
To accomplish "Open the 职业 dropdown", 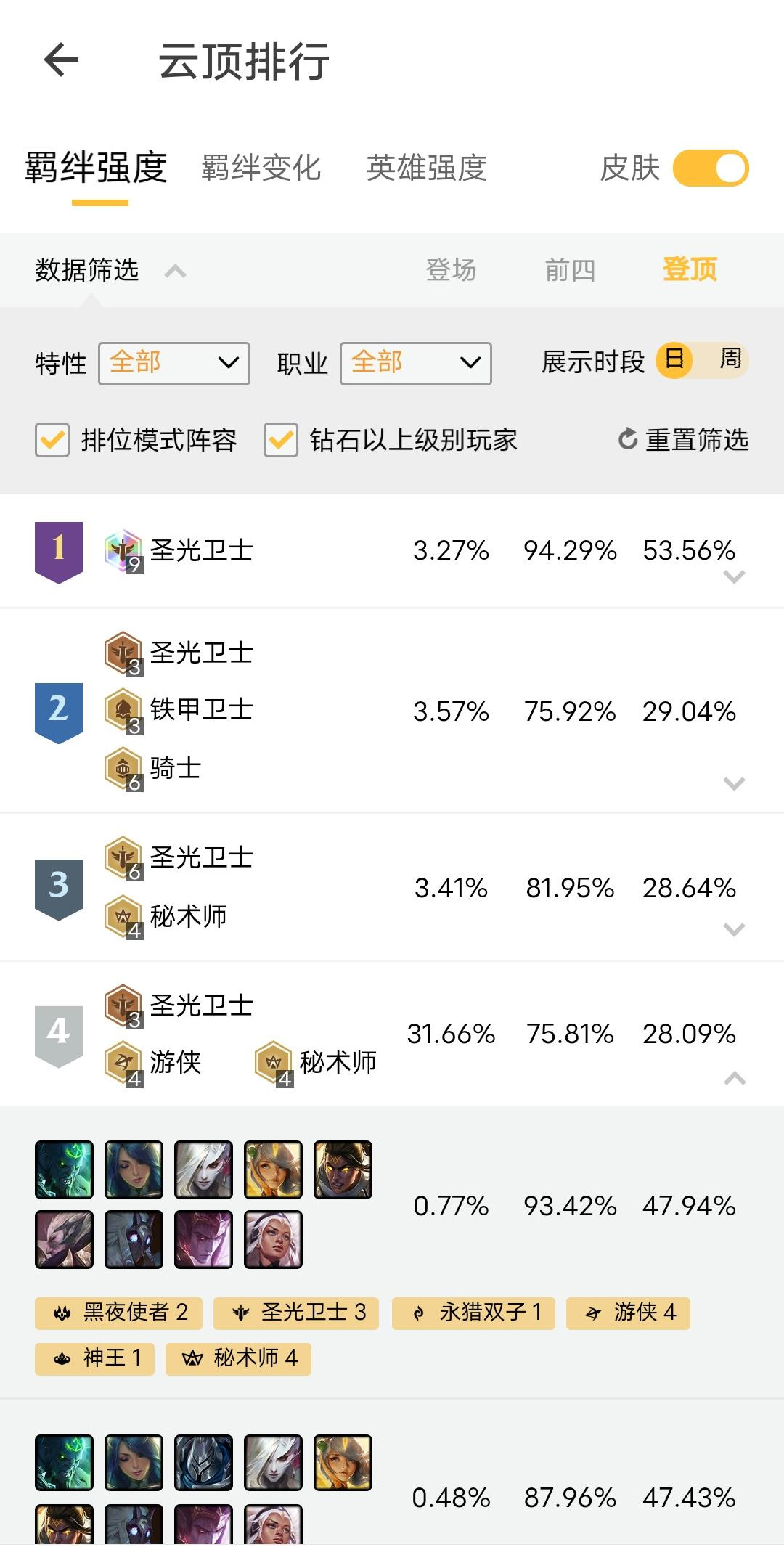I will tap(415, 363).
